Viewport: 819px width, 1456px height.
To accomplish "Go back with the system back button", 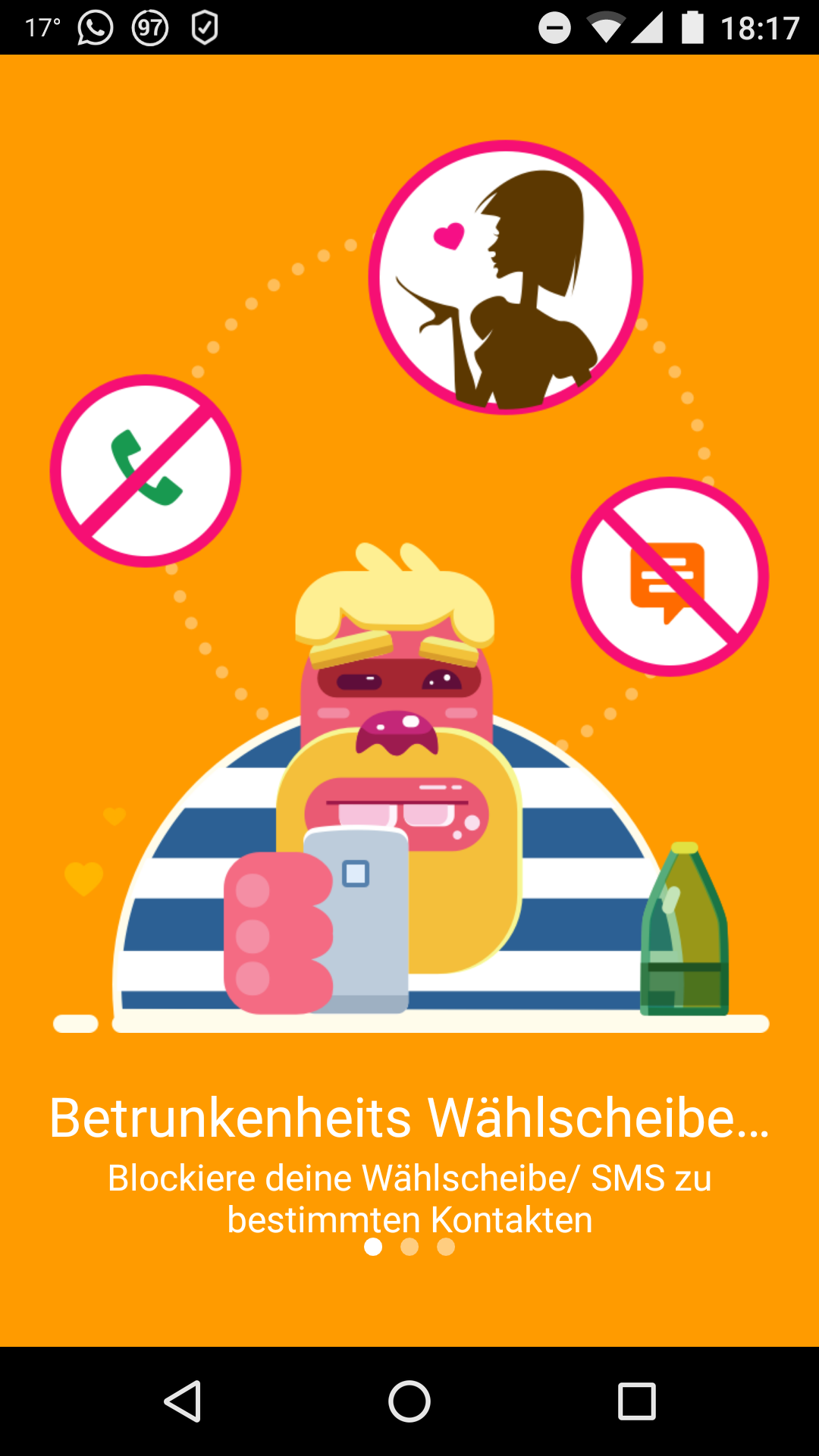I will (x=182, y=1401).
